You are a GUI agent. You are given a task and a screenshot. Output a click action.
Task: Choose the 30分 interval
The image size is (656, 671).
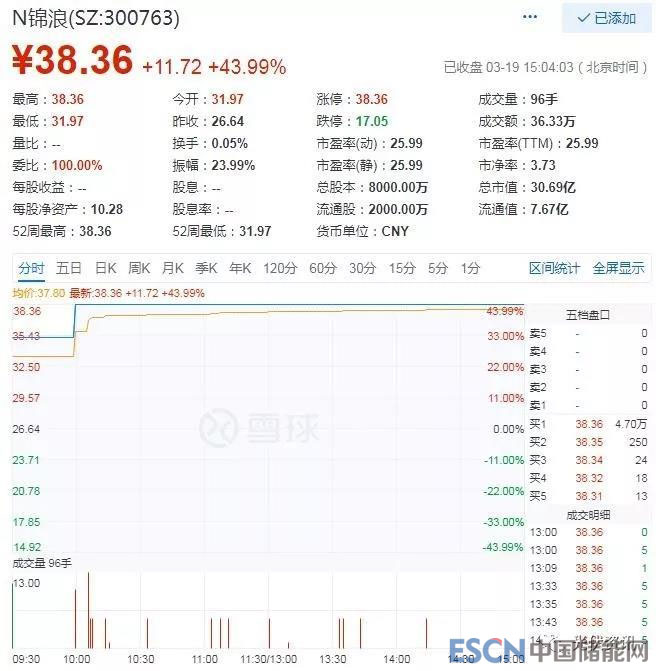pyautogui.click(x=362, y=268)
